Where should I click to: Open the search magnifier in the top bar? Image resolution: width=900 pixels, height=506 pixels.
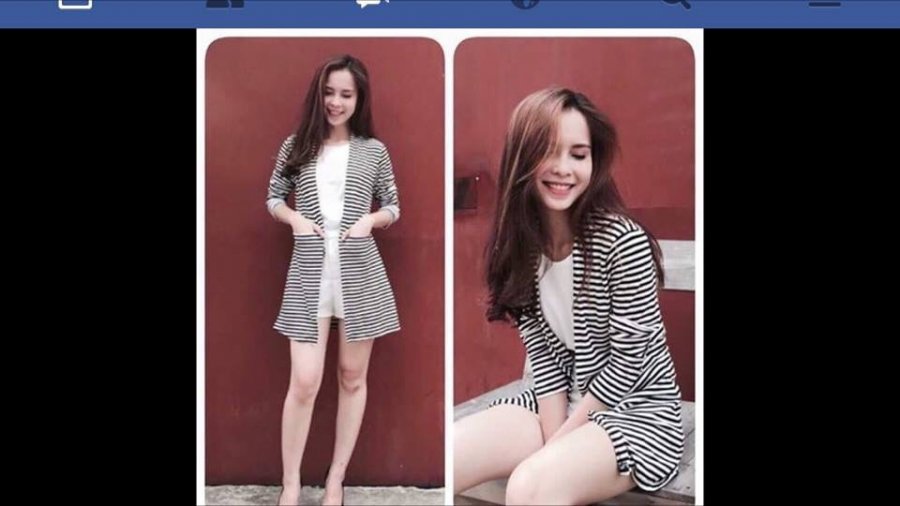pyautogui.click(x=675, y=4)
